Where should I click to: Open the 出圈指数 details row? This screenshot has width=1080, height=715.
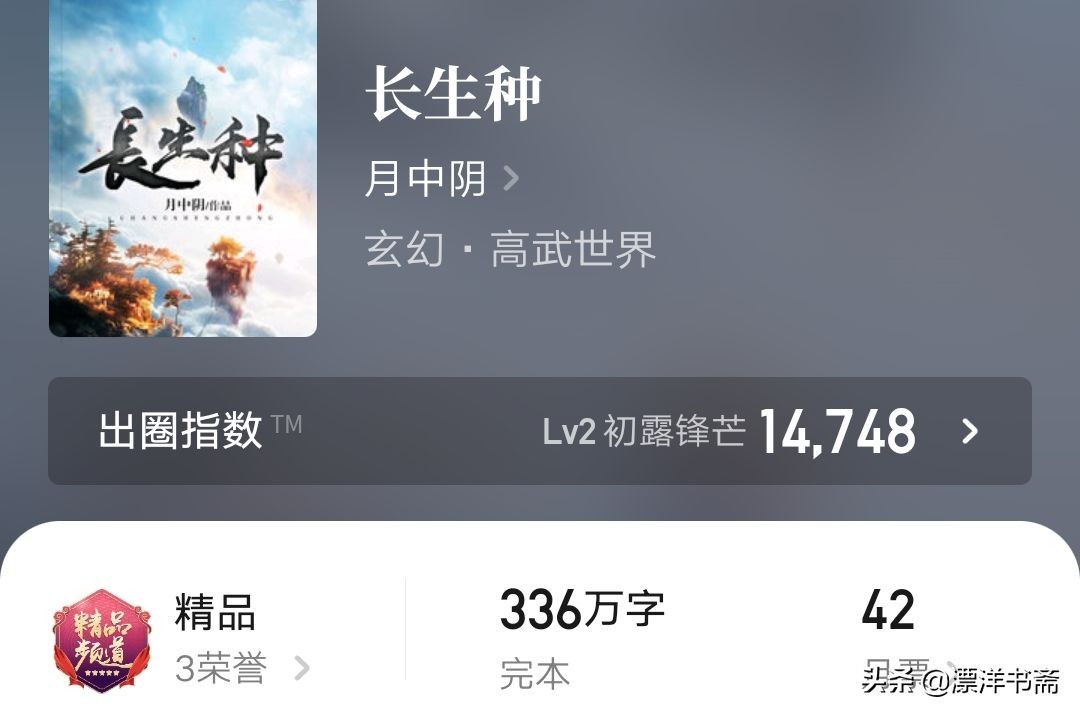click(x=540, y=431)
